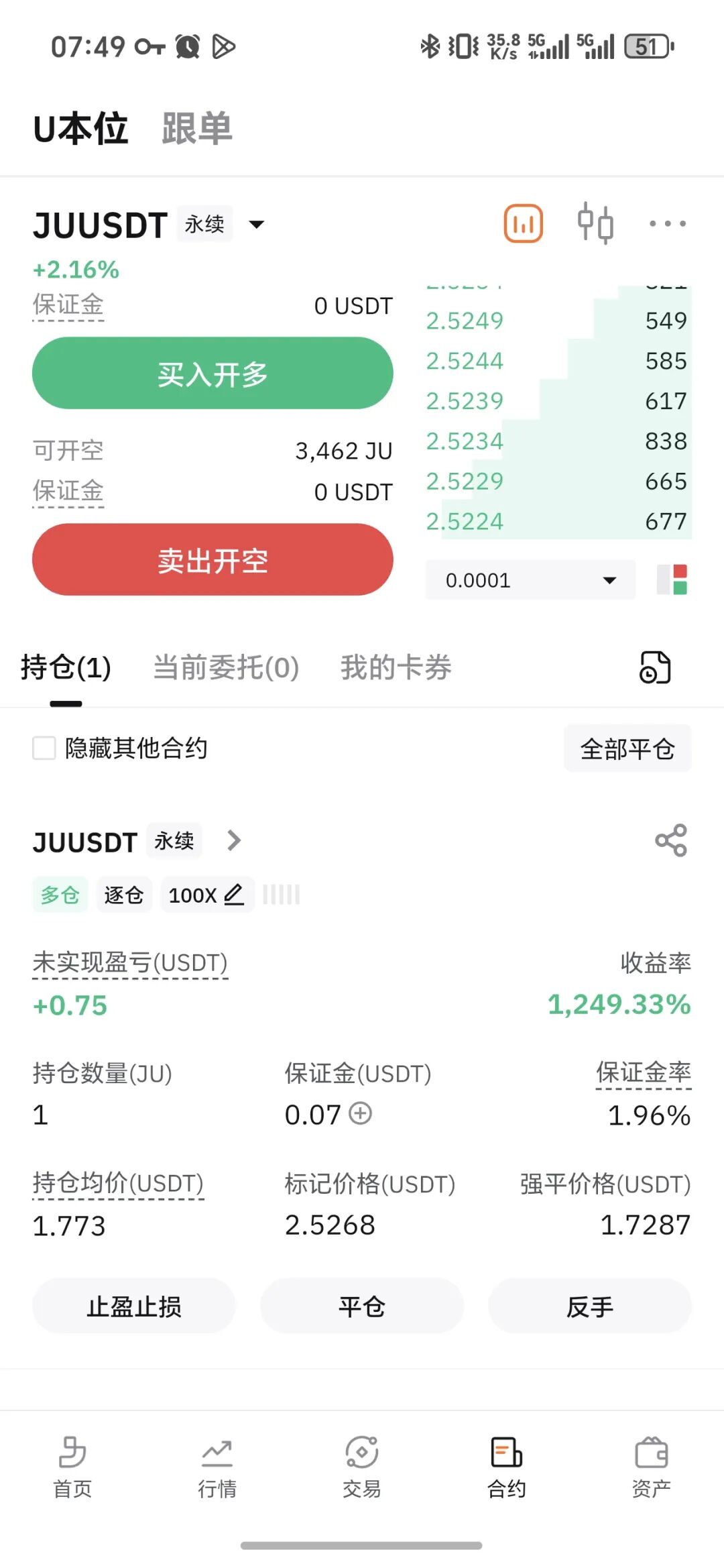This screenshot has height=1568, width=724.
Task: Navigate to 行情 market quotes
Action: [x=217, y=1469]
